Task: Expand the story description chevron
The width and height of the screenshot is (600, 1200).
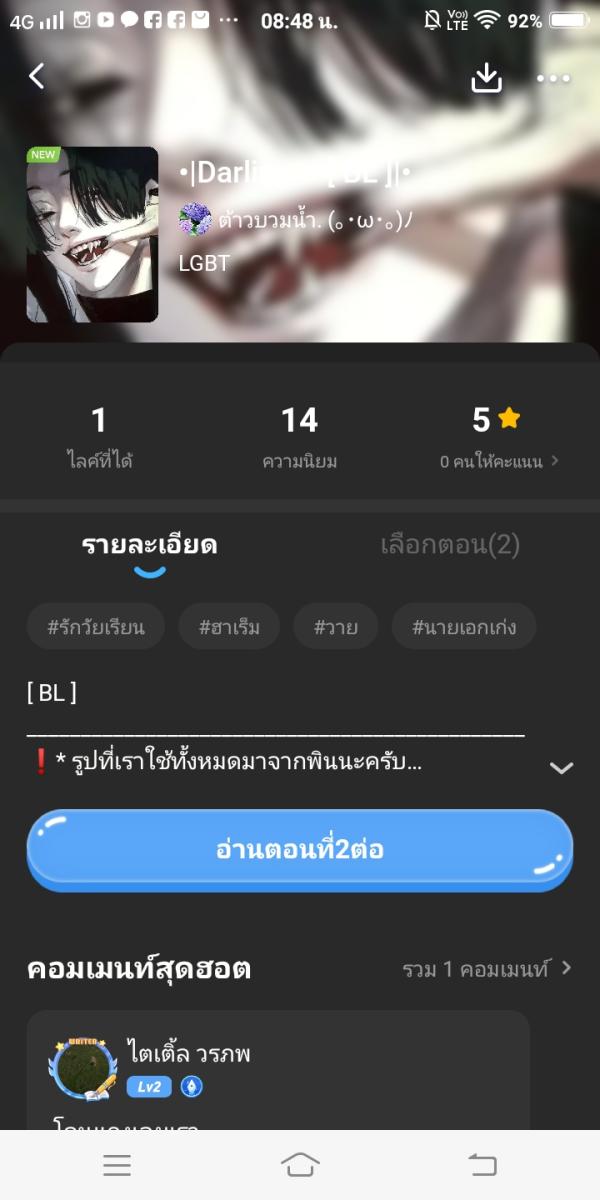Action: 561,768
